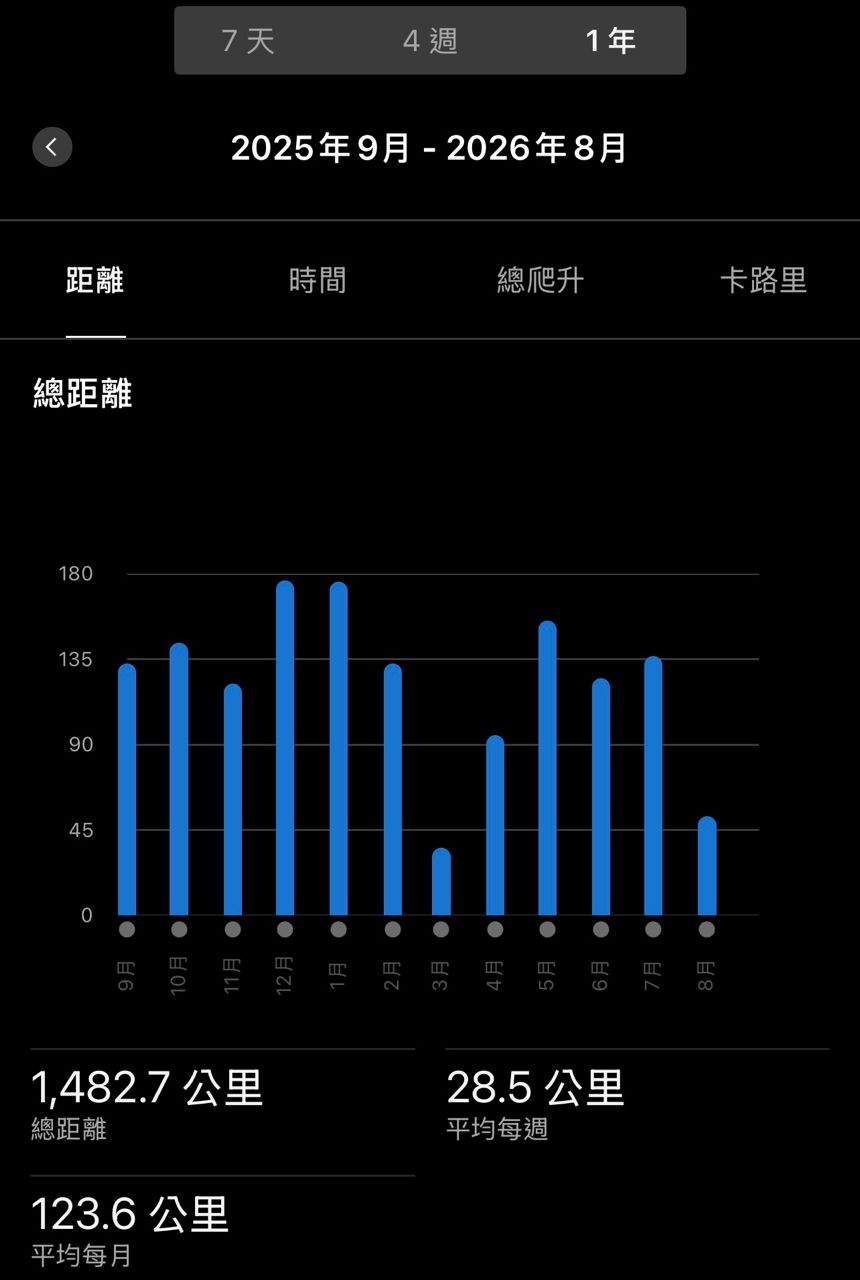Screen dimensions: 860x1280
Task: Choose the 1 年 range
Action: tap(611, 41)
